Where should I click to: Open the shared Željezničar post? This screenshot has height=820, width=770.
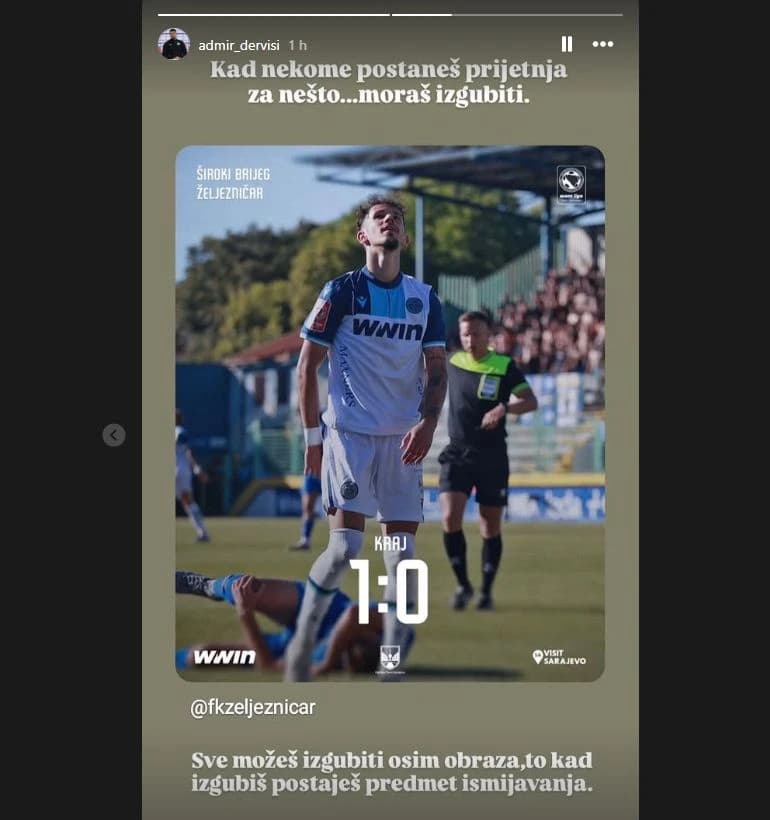pos(390,413)
